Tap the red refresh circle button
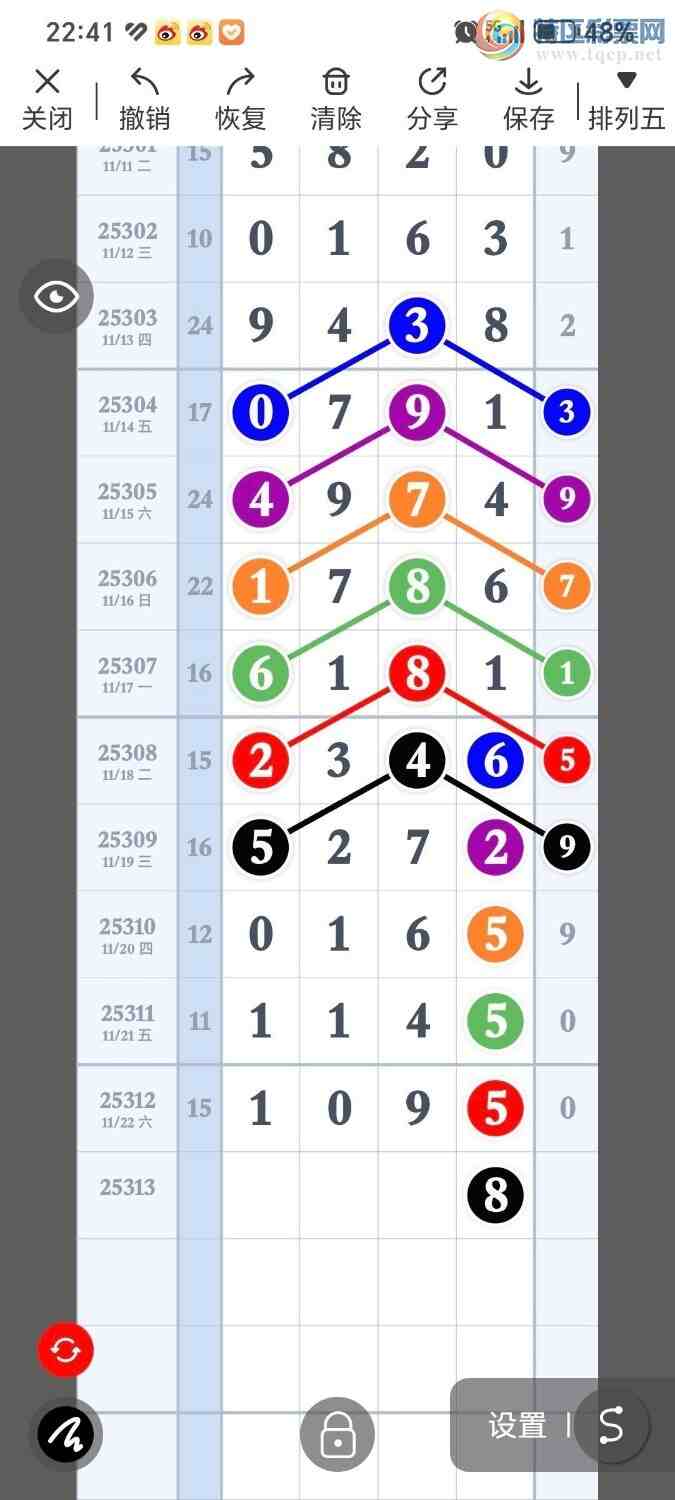This screenshot has height=1500, width=675. [x=66, y=1351]
